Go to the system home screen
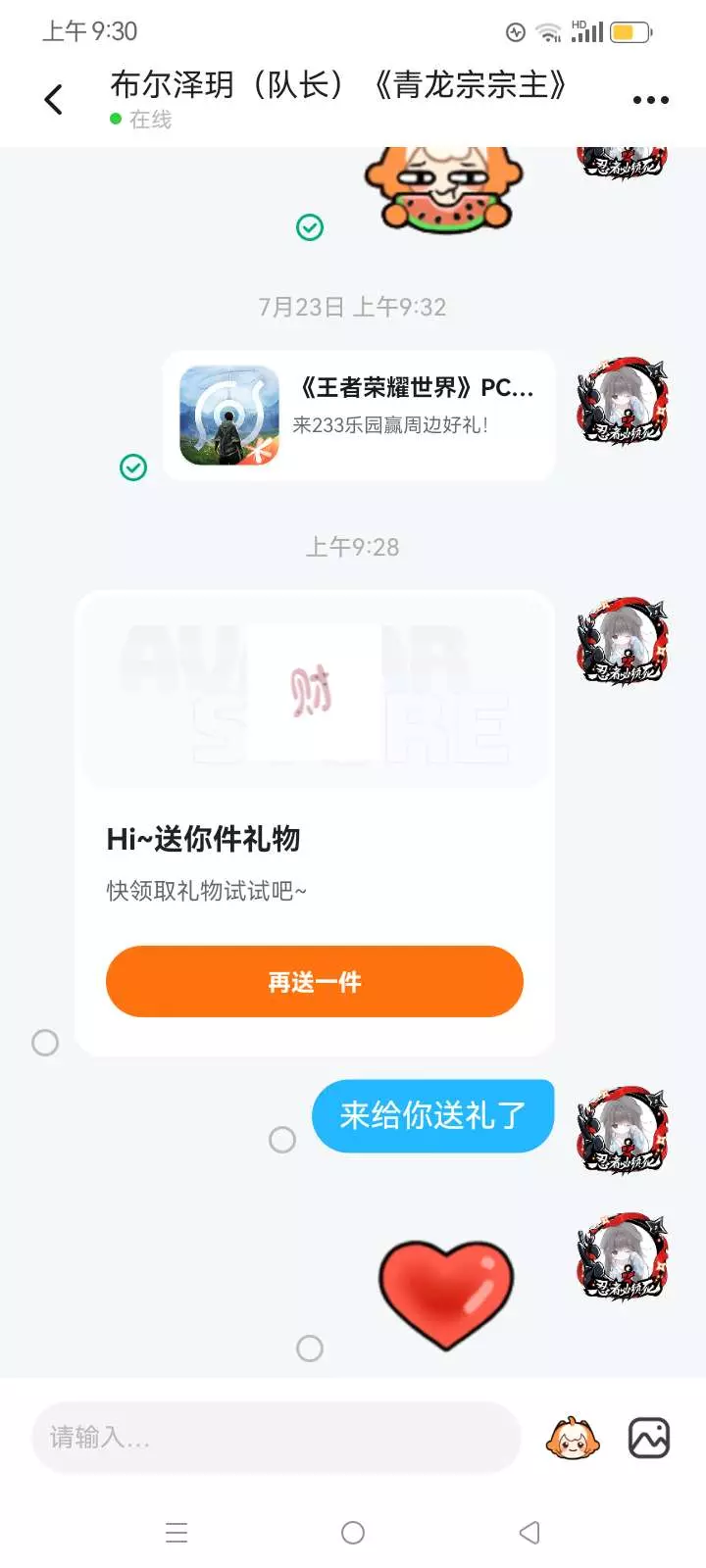Image resolution: width=706 pixels, height=1568 pixels. [353, 1533]
